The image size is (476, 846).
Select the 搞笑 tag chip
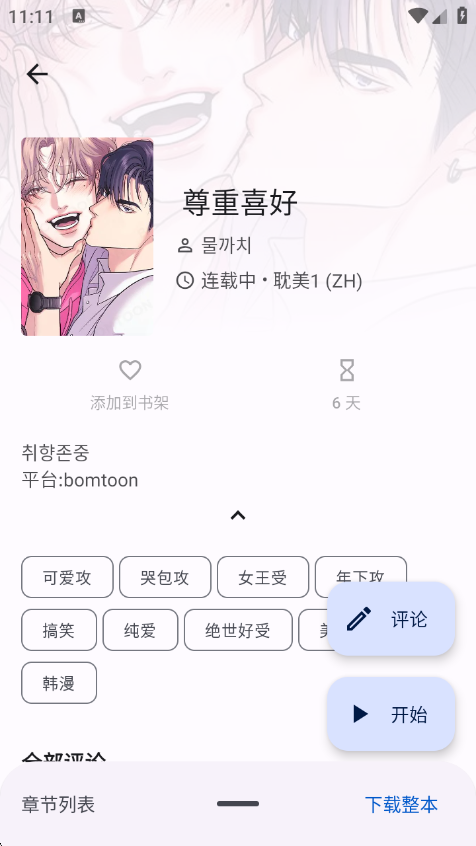click(59, 630)
